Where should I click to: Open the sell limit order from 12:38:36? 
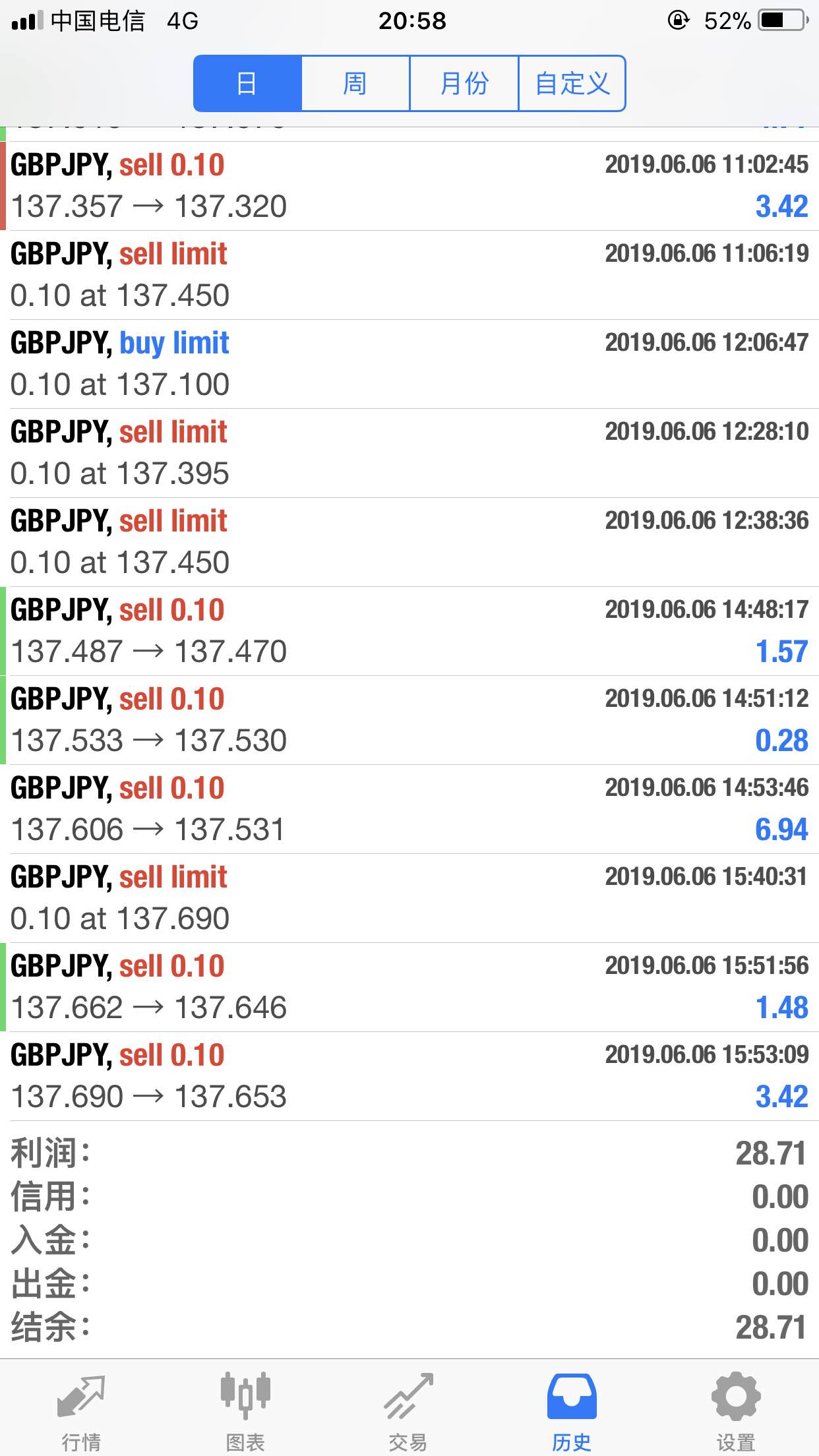[409, 542]
